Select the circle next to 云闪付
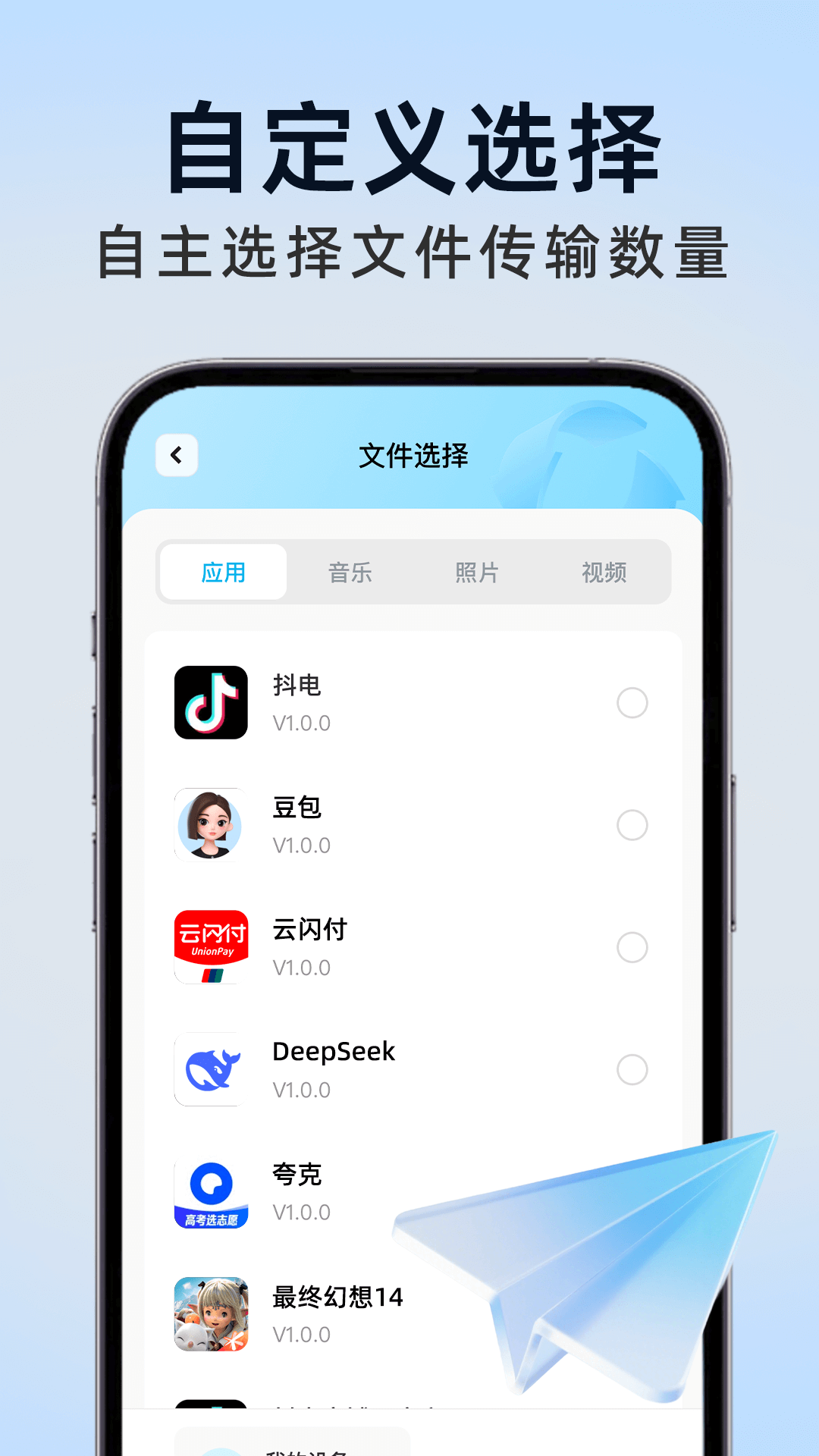This screenshot has width=819, height=1456. pos(632,945)
